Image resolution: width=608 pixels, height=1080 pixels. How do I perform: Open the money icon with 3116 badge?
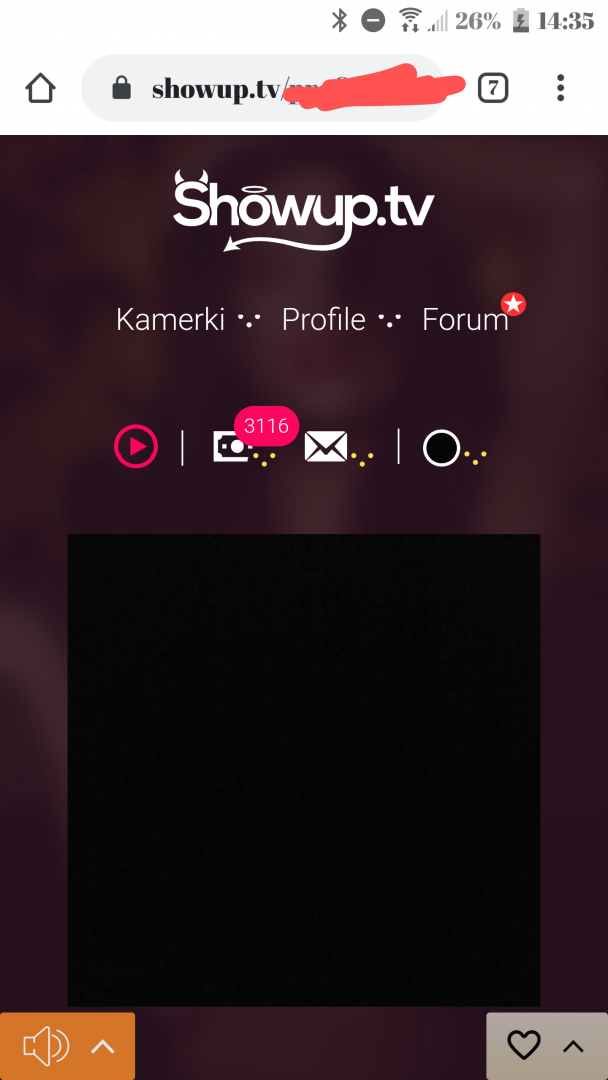(x=233, y=446)
